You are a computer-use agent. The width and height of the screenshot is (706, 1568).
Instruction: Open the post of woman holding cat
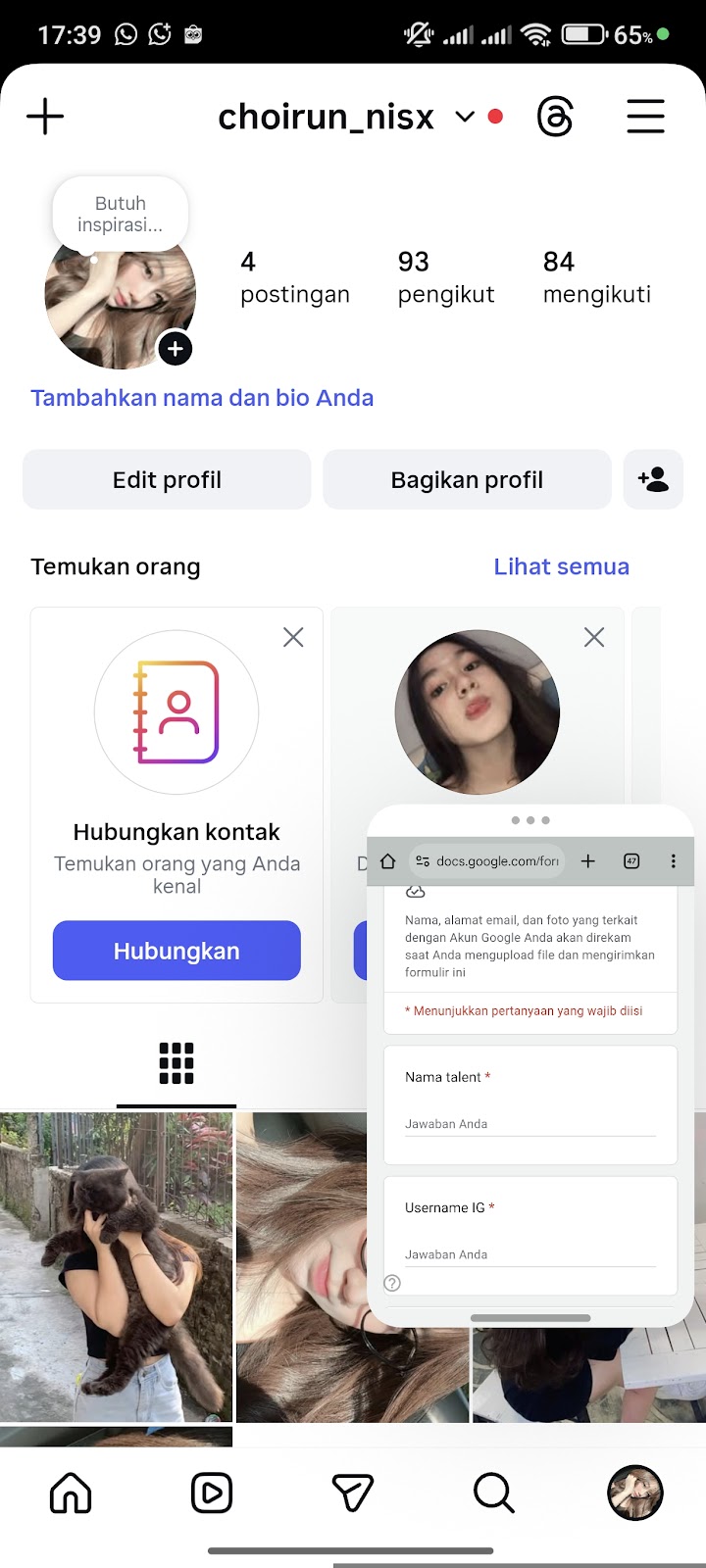click(x=116, y=1266)
